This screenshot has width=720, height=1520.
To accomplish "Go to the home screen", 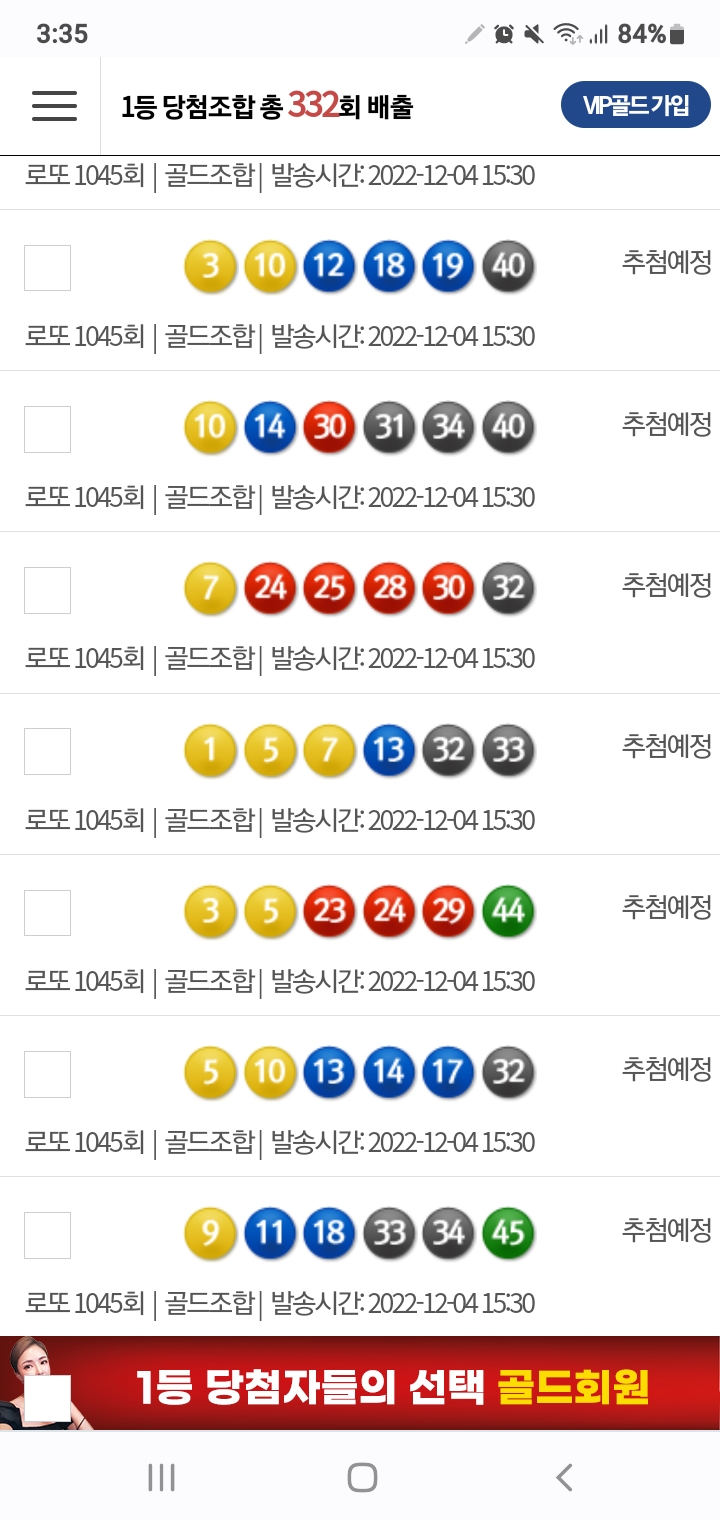I will [361, 1477].
